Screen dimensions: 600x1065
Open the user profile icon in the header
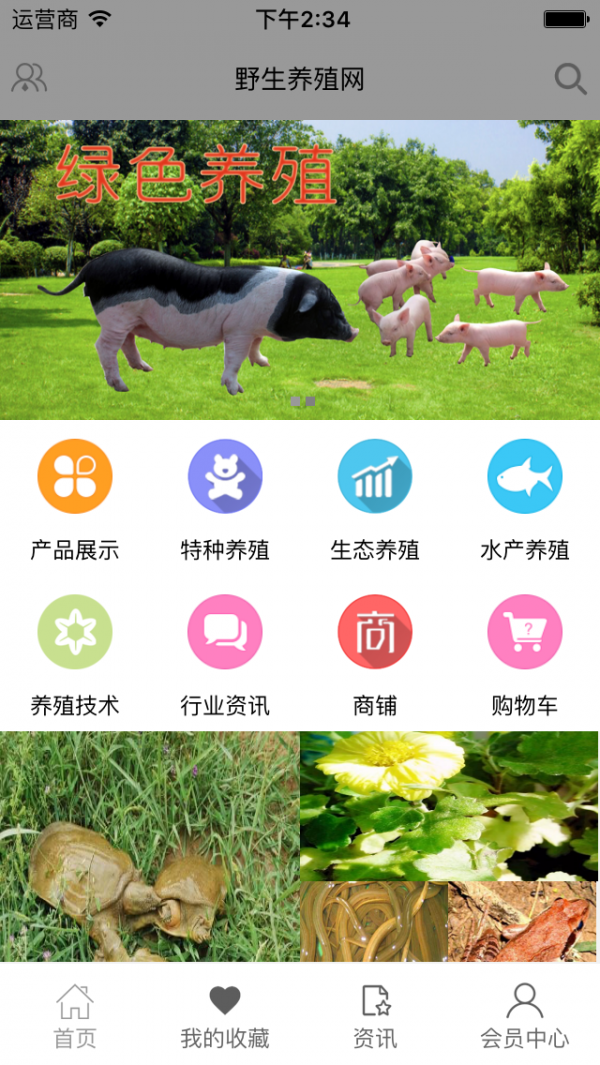point(29,78)
